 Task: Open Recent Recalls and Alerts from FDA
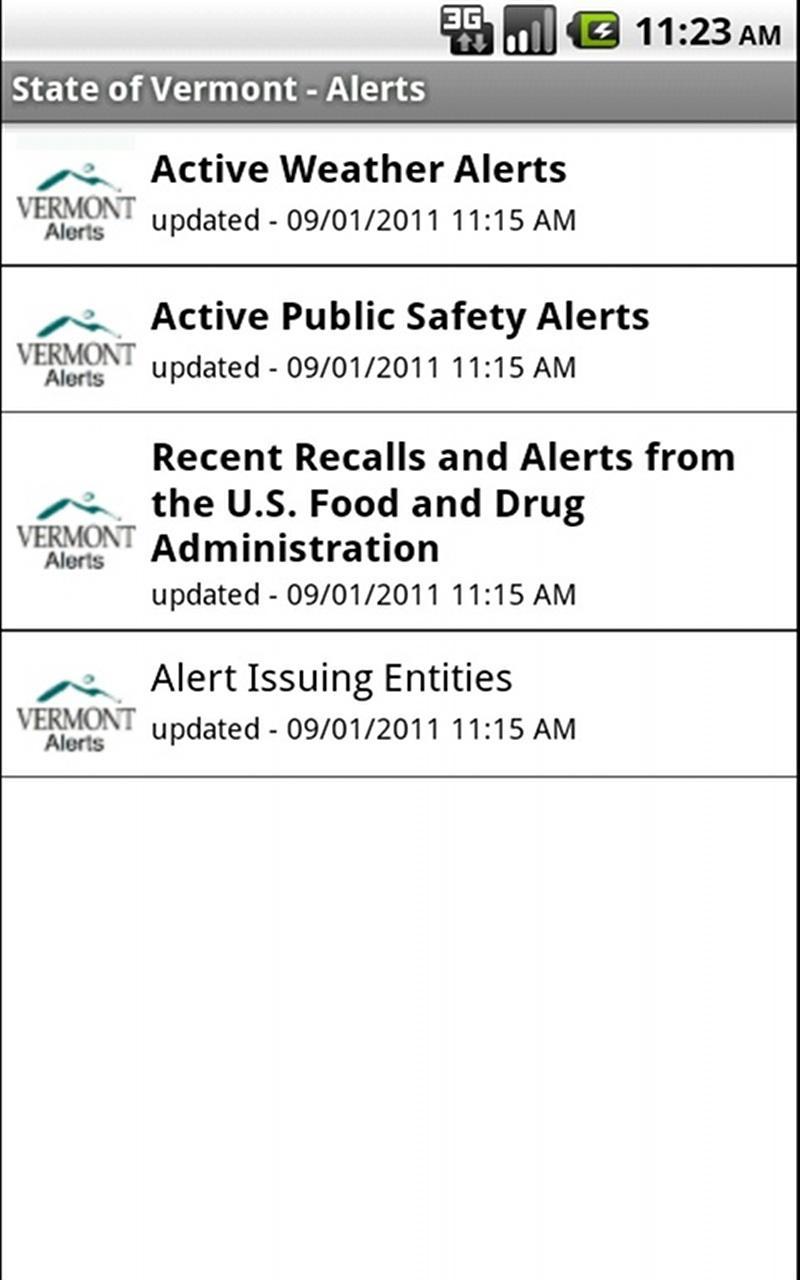(400, 522)
